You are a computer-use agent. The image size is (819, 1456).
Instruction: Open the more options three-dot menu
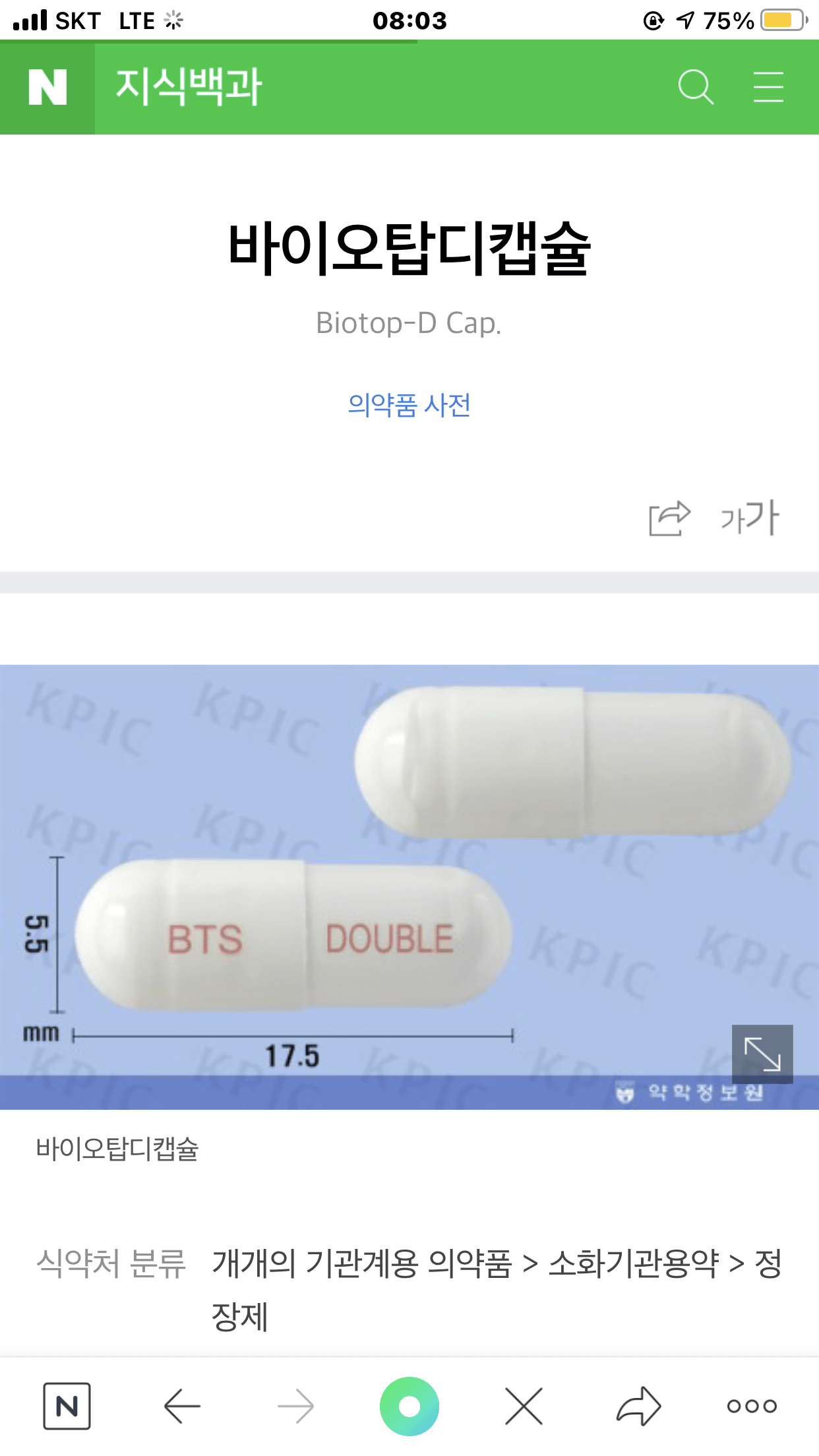(752, 1406)
